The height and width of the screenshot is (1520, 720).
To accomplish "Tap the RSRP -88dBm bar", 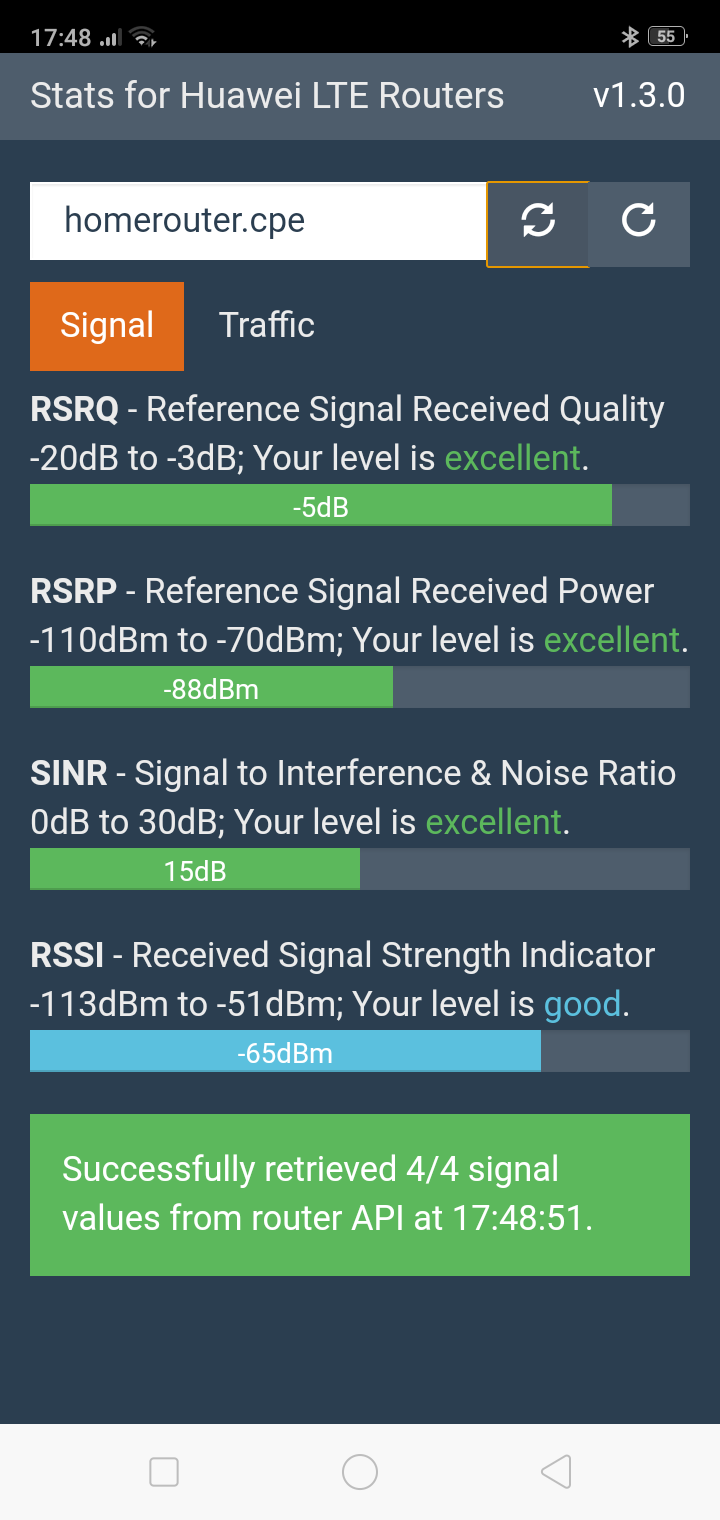I will pos(210,687).
